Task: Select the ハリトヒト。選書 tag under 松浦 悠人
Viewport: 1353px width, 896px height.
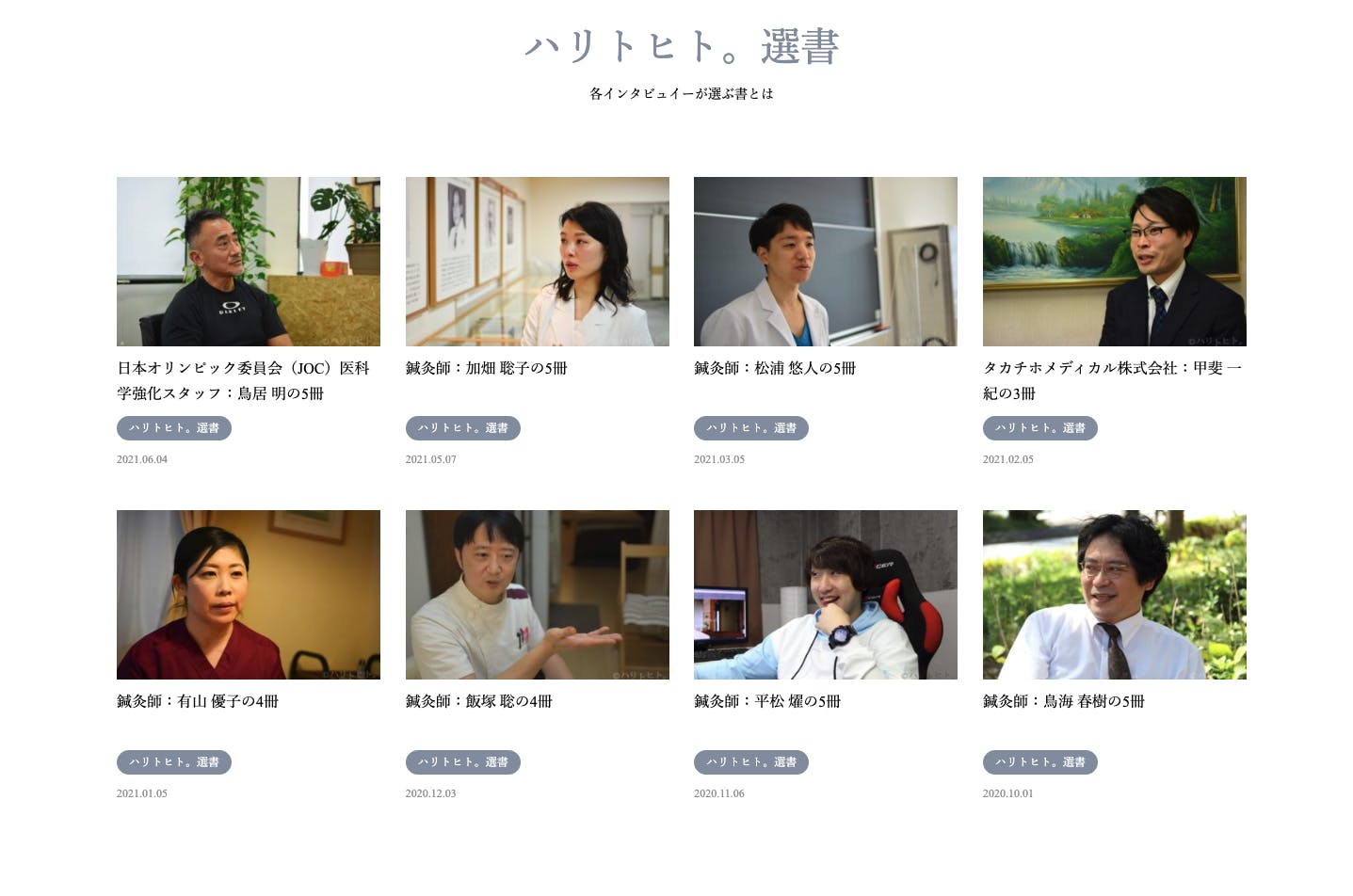Action: (x=751, y=428)
